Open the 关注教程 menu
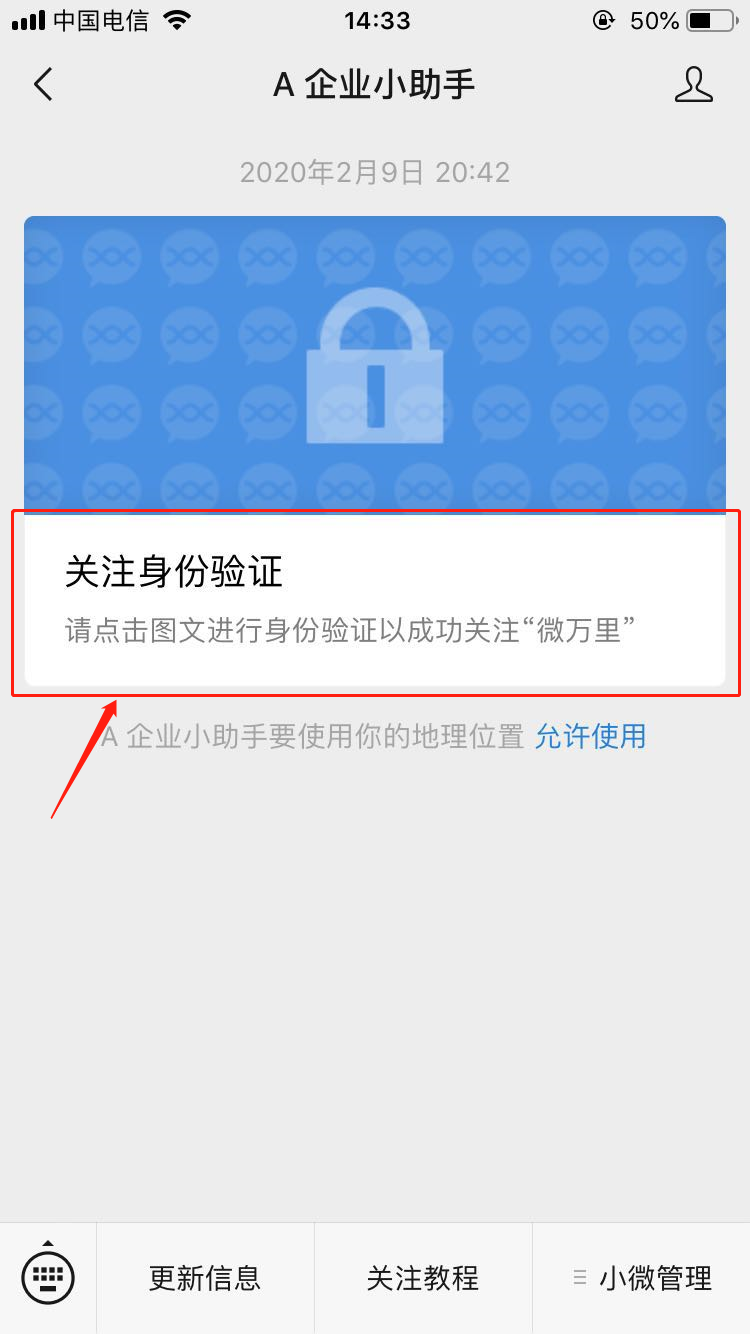Screen dimensions: 750x1334 click(423, 1278)
